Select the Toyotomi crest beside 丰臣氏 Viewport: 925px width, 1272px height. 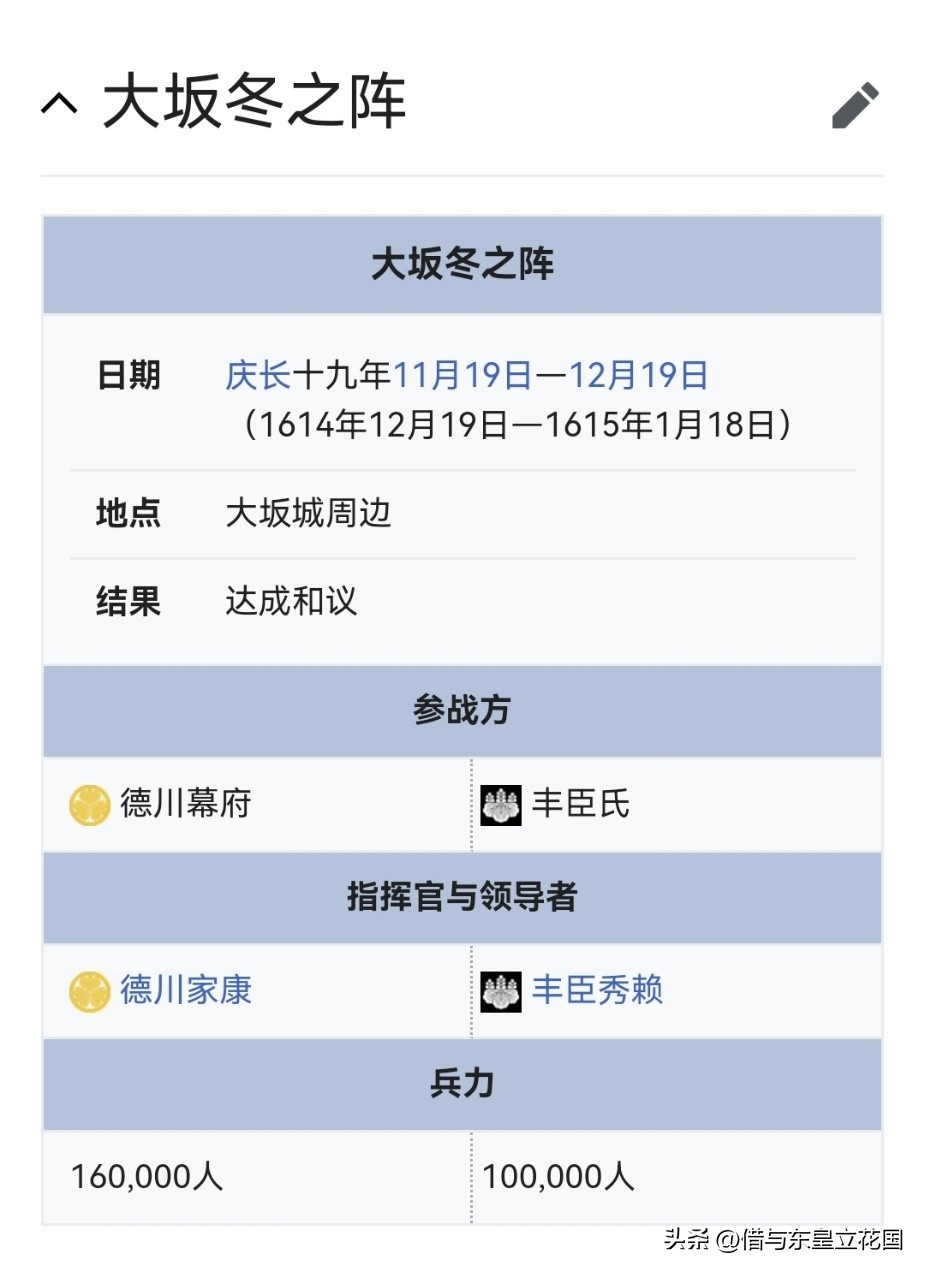click(x=502, y=804)
